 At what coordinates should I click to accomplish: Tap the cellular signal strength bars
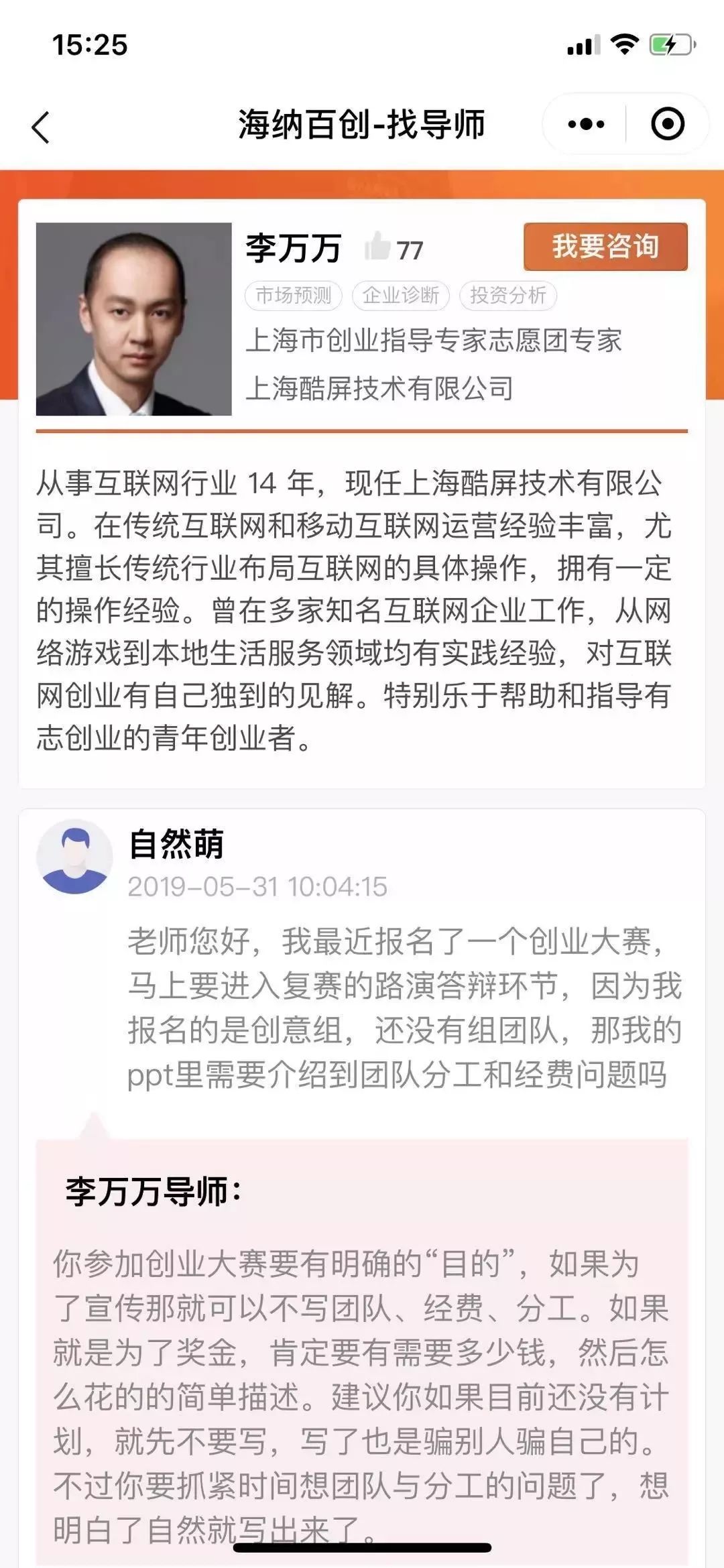pos(581,42)
